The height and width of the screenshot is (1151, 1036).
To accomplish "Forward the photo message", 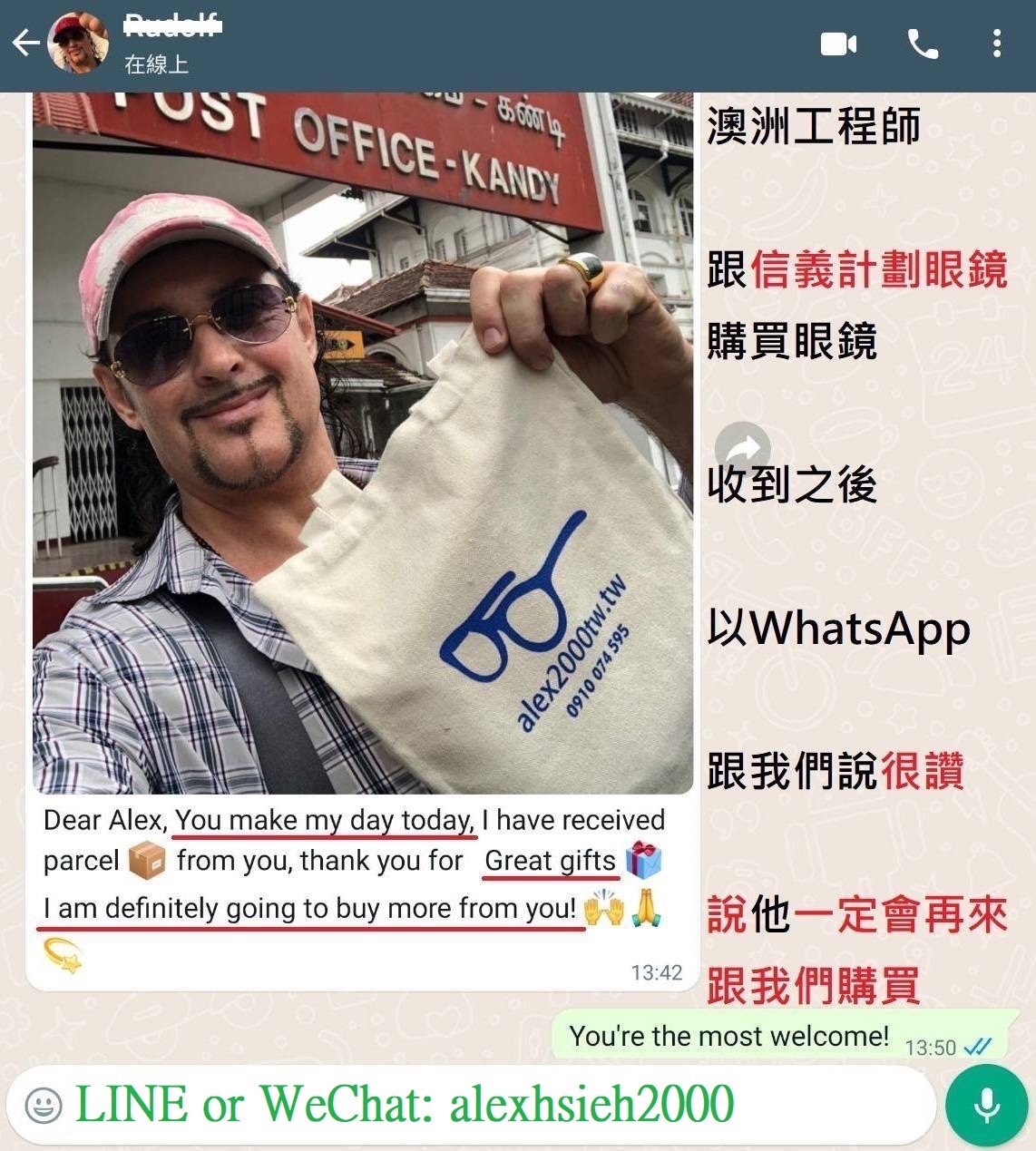I will (742, 449).
